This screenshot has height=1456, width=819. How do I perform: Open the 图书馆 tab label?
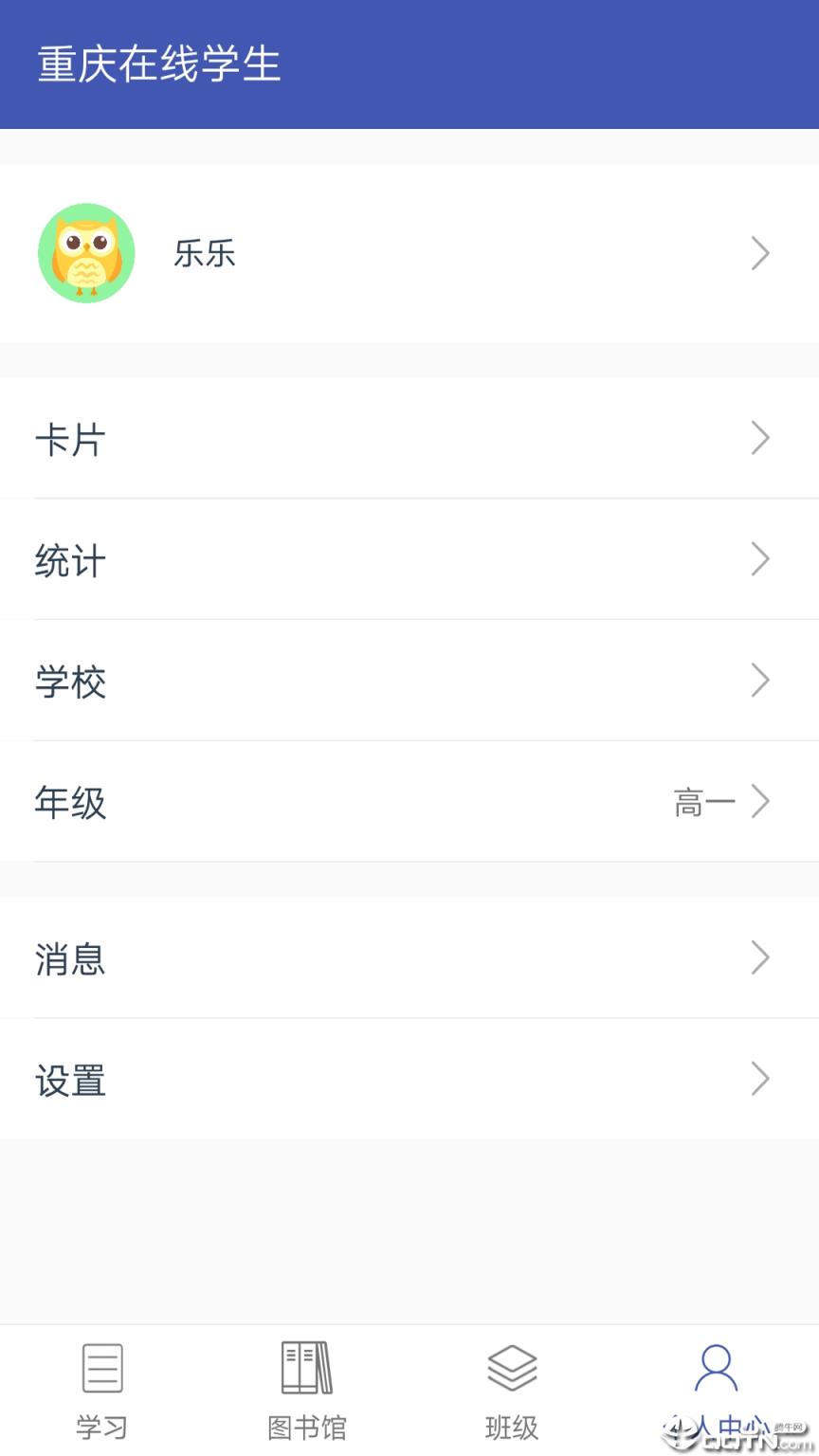click(305, 1426)
